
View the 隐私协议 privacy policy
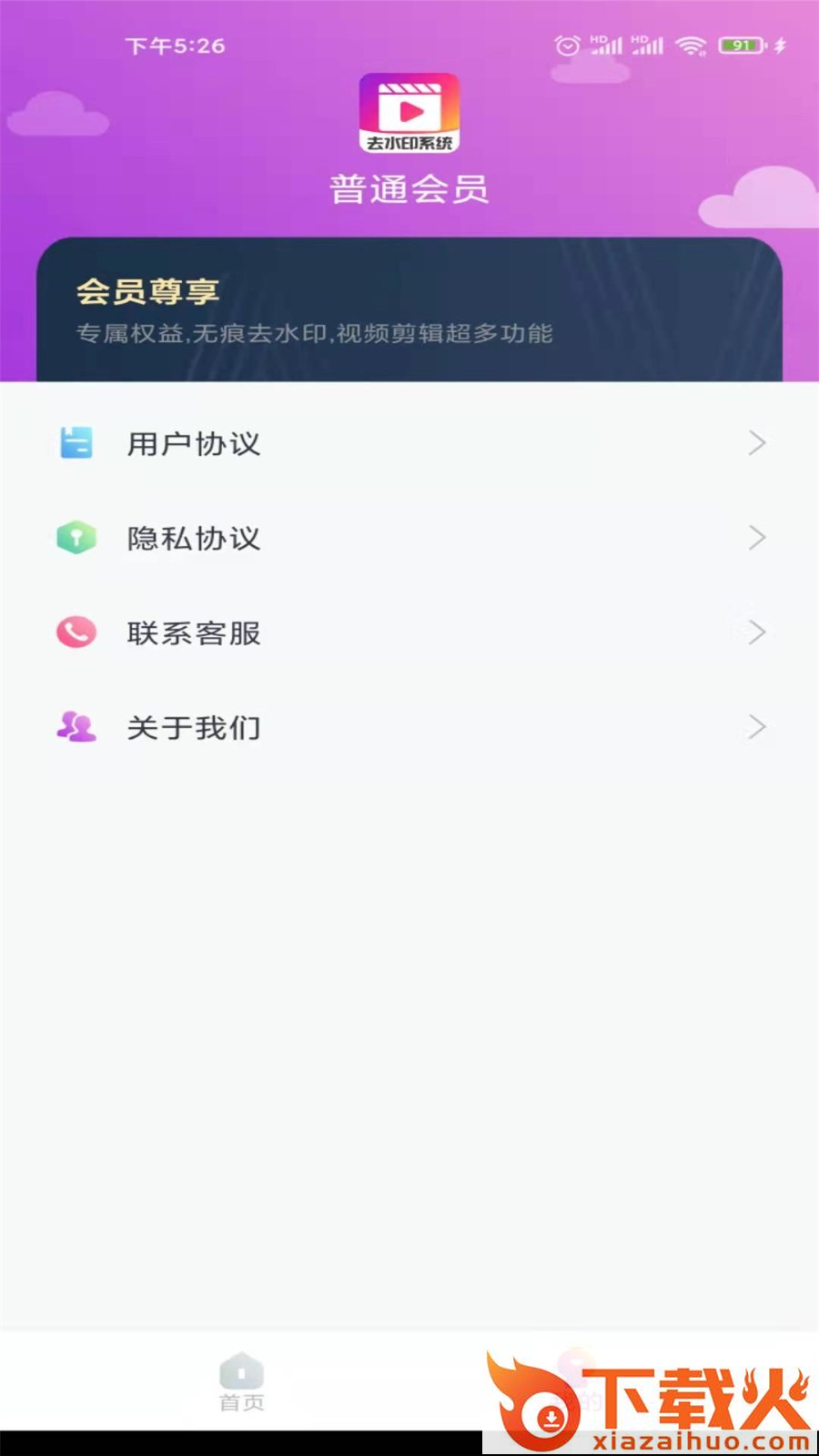pos(409,539)
